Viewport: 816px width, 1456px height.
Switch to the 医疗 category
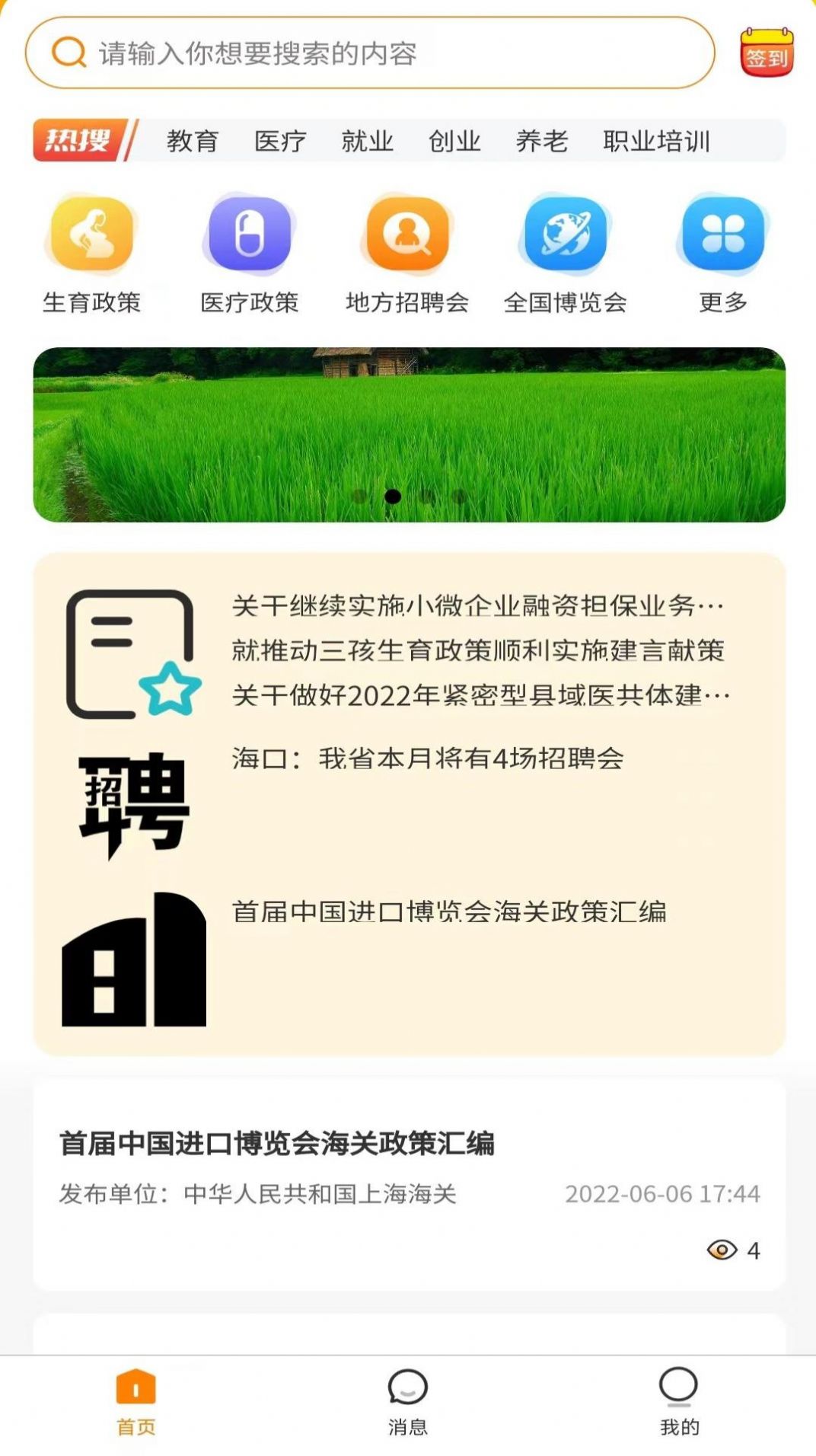(282, 141)
